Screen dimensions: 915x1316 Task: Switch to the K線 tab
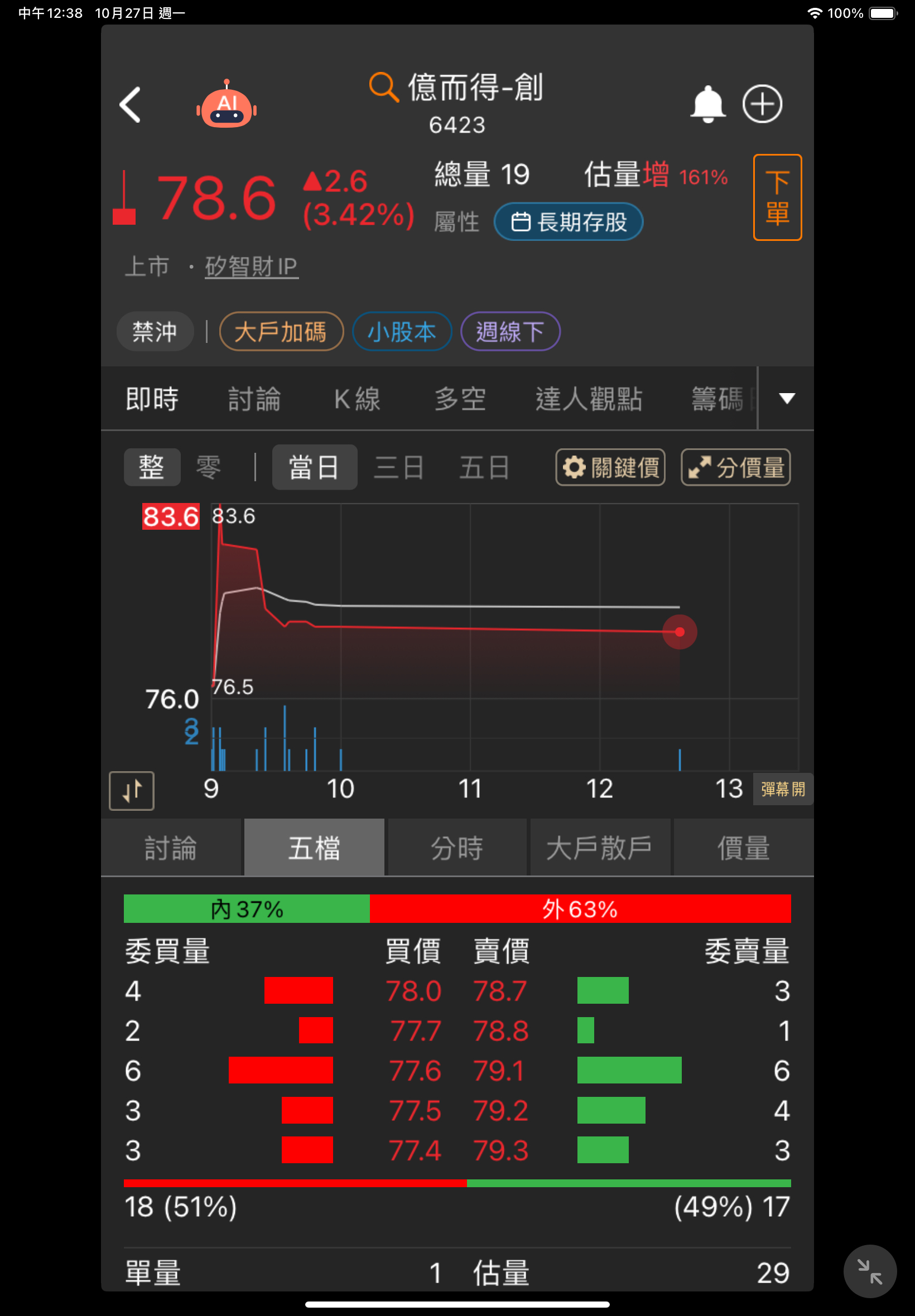coord(357,399)
